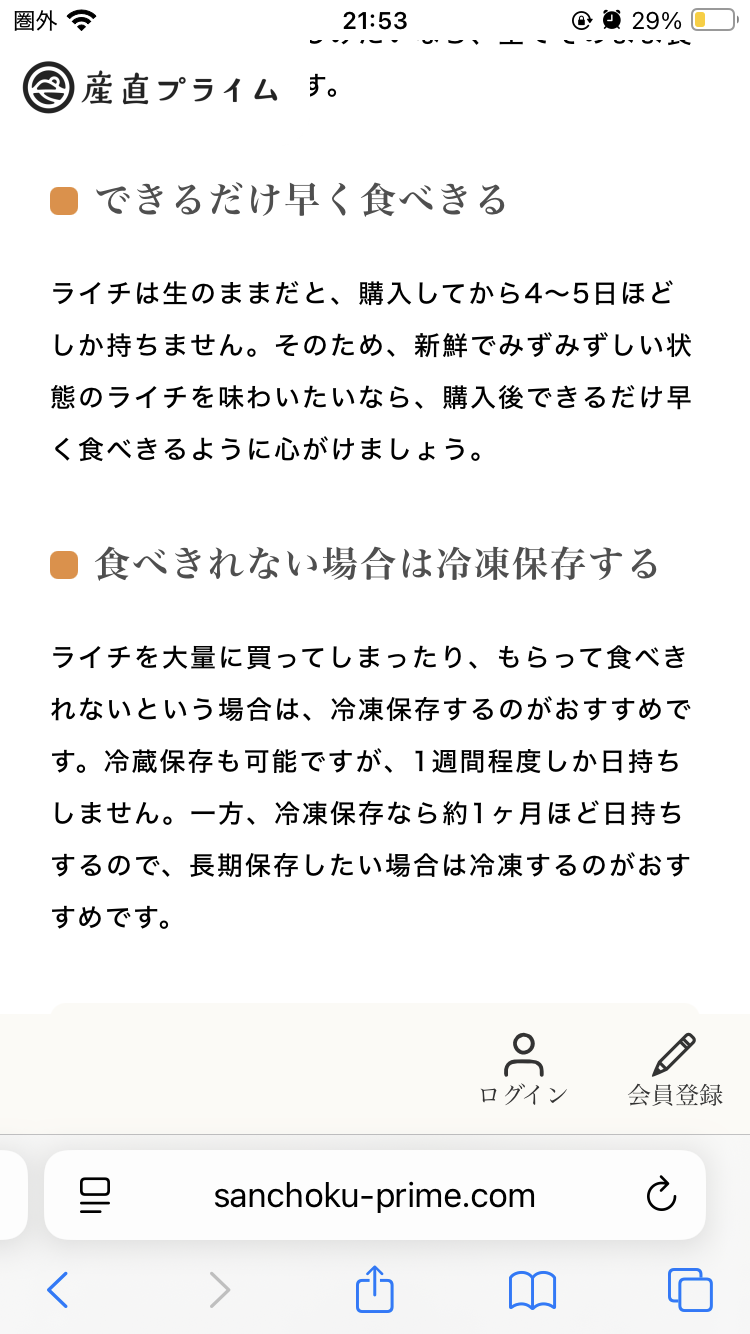750x1334 pixels.
Task: Go back to the previous page
Action: click(x=58, y=1290)
